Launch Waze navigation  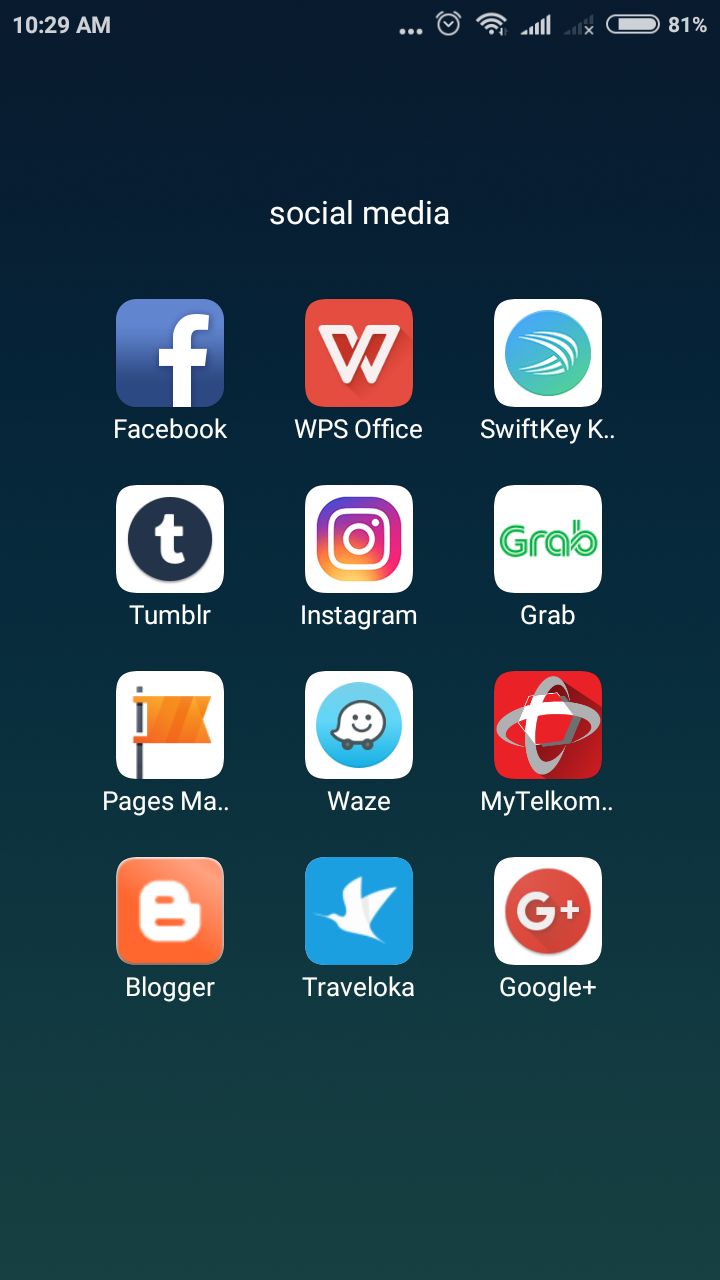[x=359, y=725]
